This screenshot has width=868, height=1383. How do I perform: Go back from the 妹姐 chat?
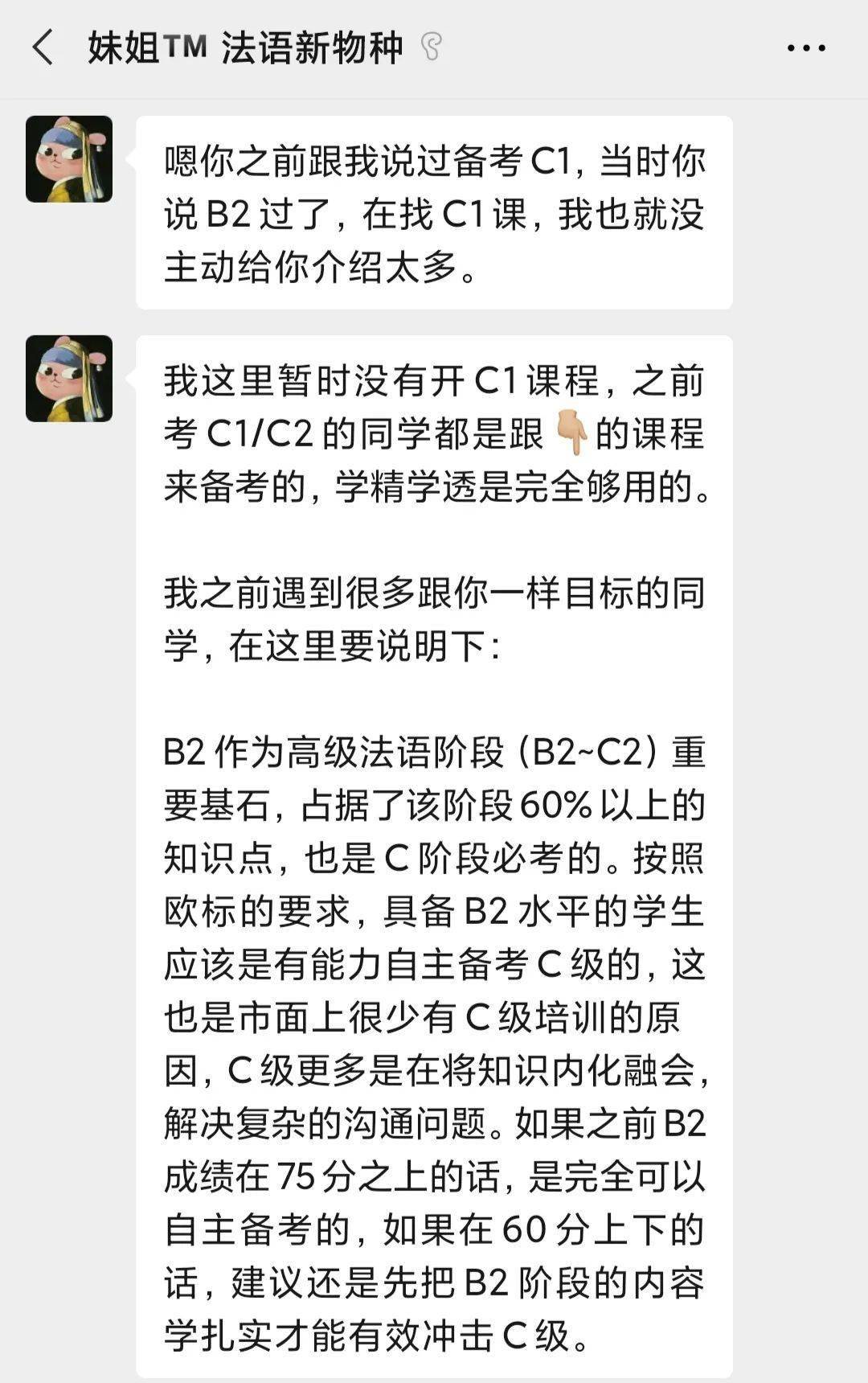click(43, 47)
